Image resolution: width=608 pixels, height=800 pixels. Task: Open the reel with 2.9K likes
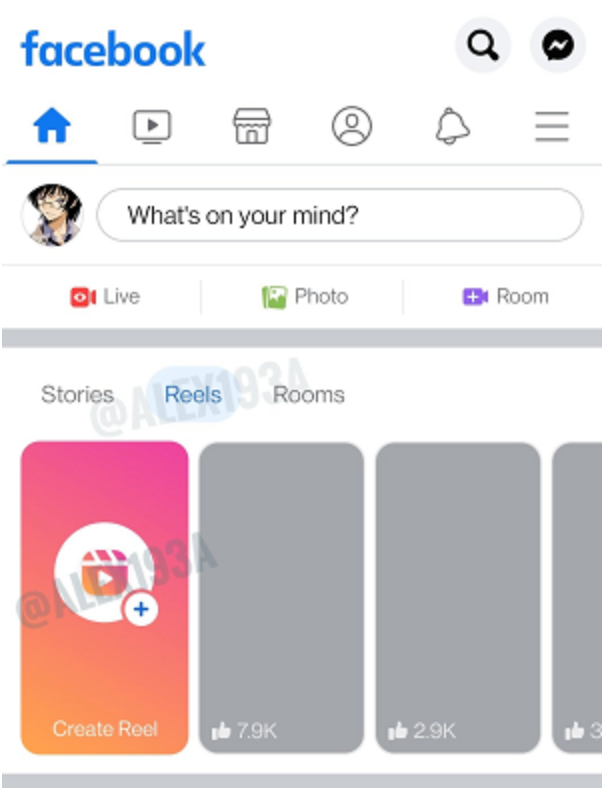[x=458, y=598]
